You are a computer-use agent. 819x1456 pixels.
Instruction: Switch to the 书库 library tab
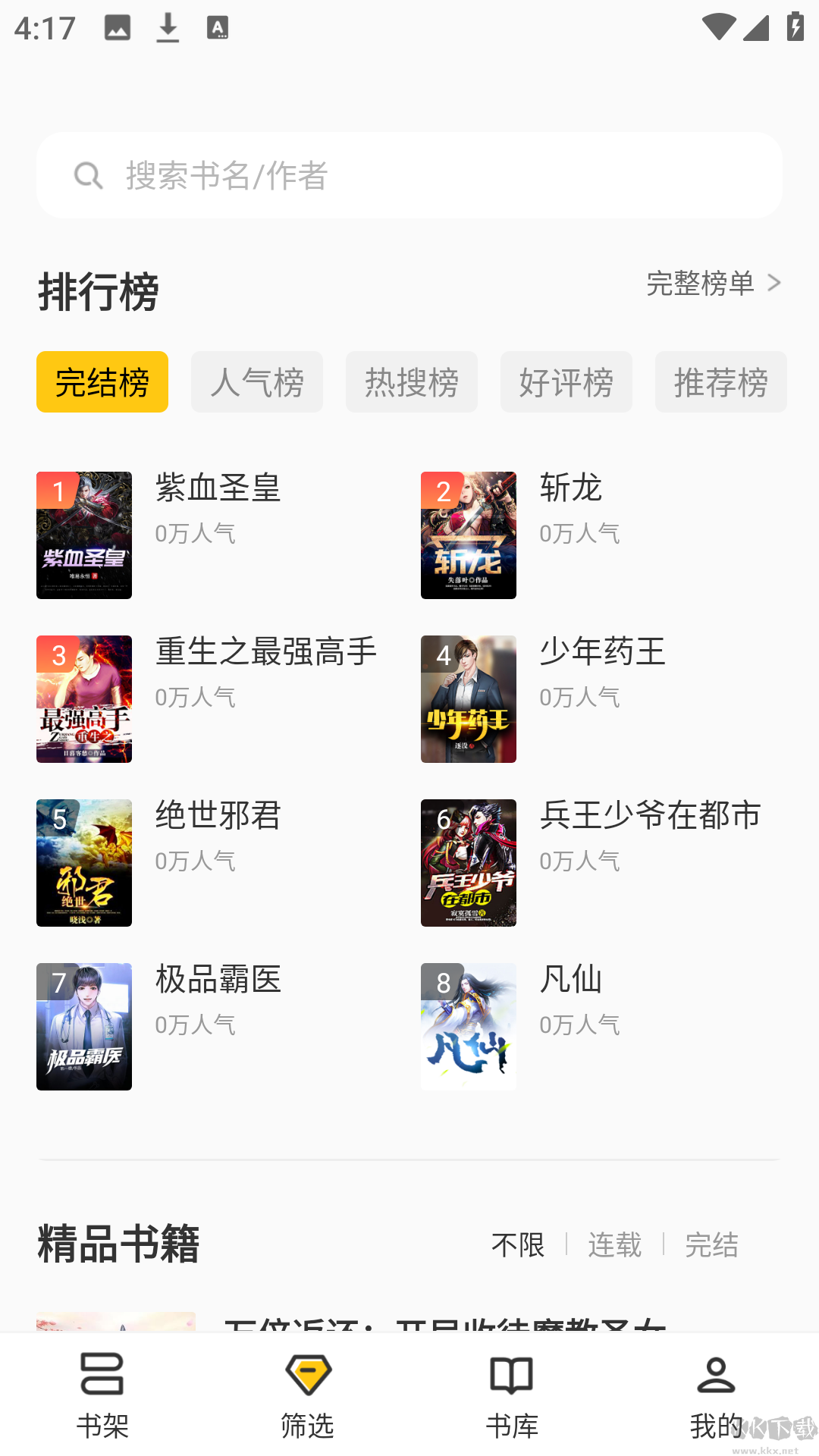[512, 1395]
